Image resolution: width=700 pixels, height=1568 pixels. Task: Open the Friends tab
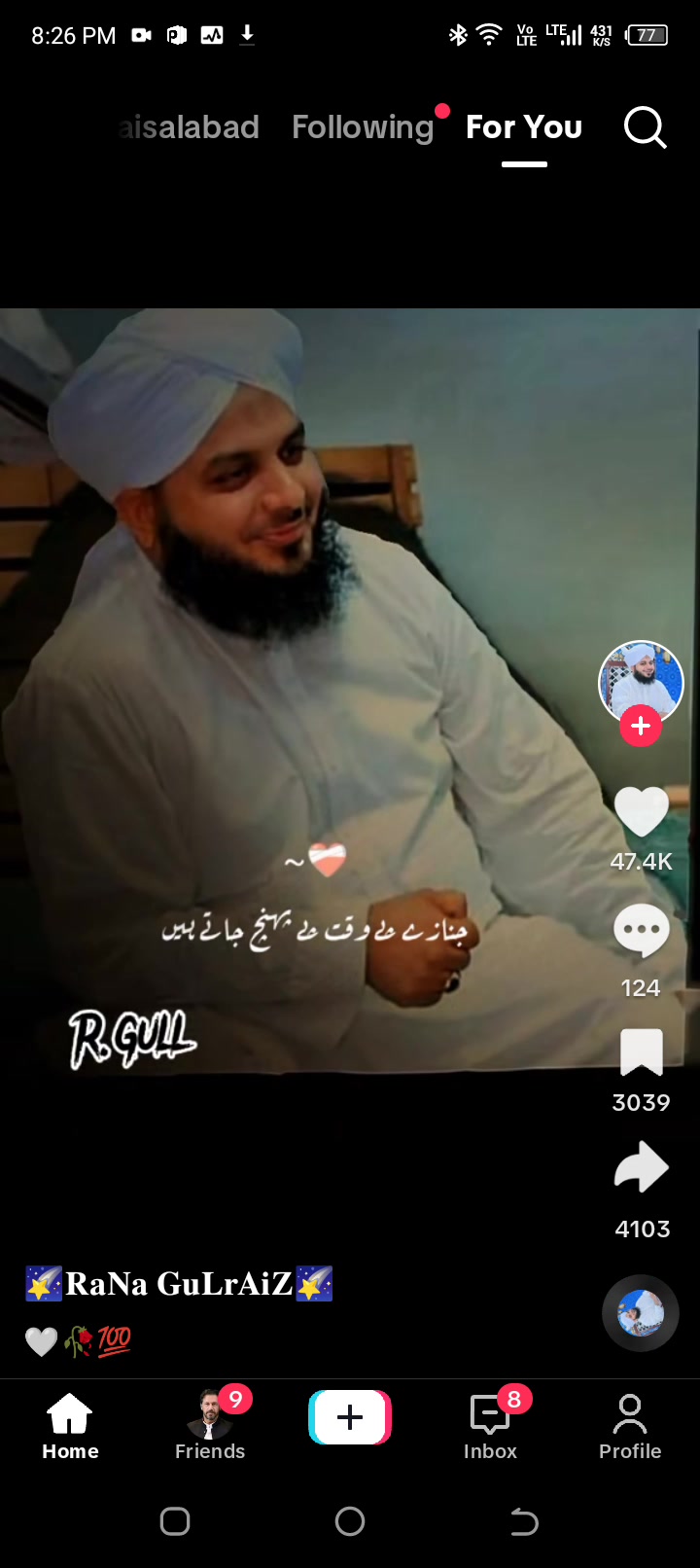[x=210, y=1426]
